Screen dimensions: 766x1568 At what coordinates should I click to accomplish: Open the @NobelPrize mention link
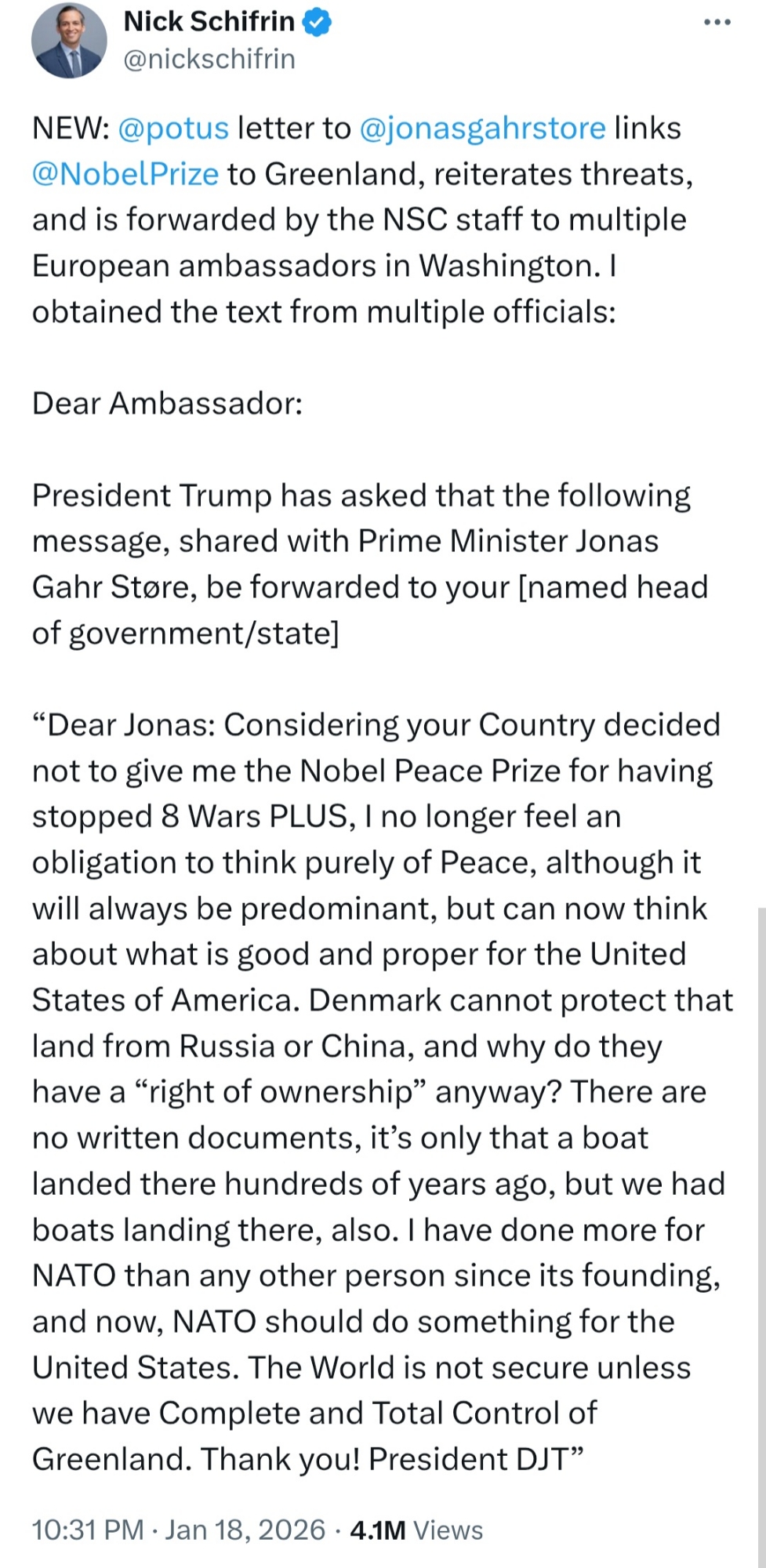pyautogui.click(x=125, y=173)
